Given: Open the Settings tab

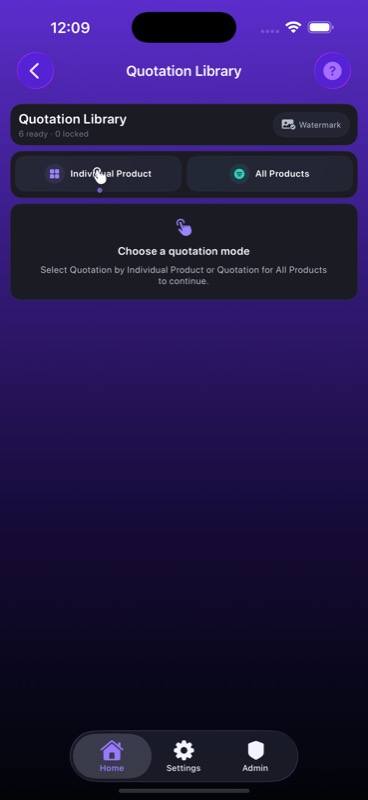Looking at the screenshot, I should pos(183,756).
